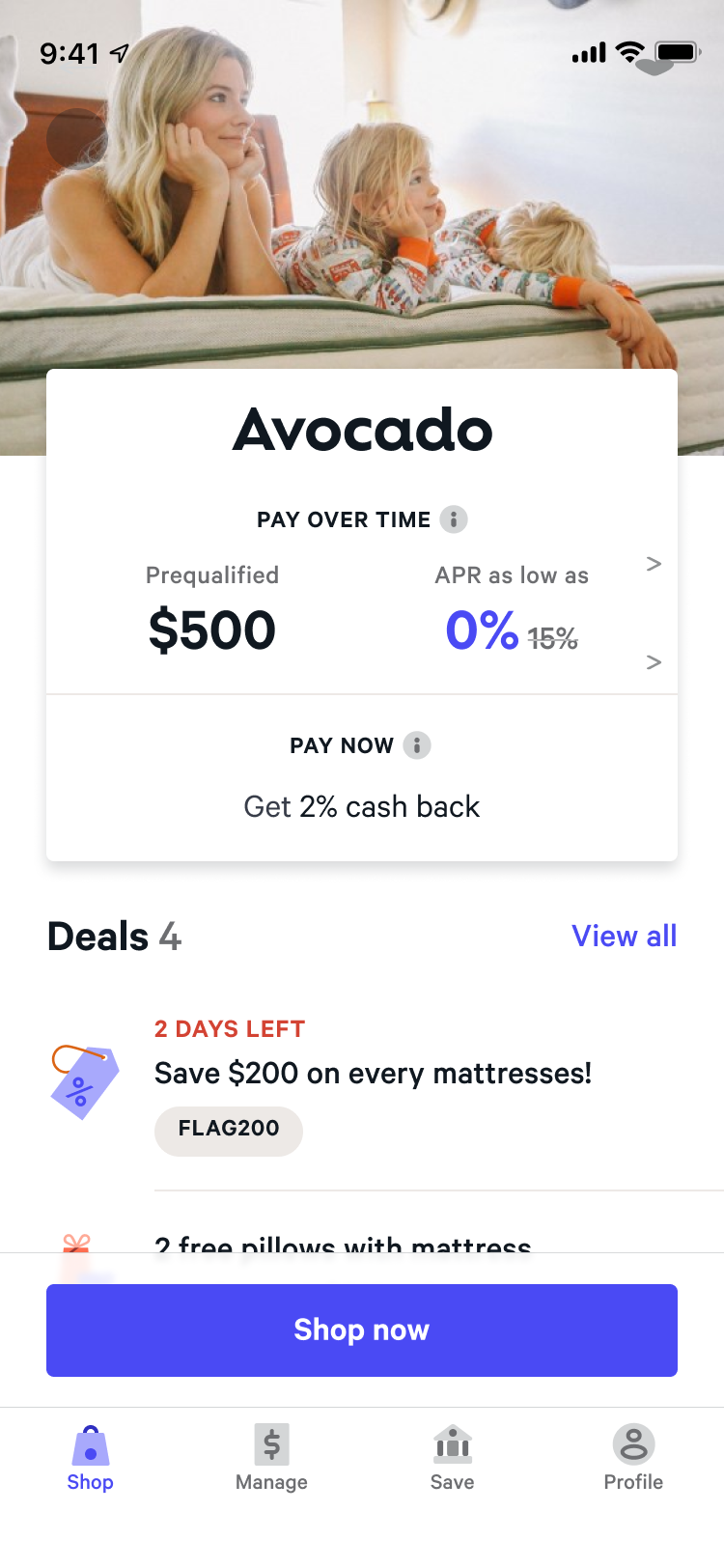This screenshot has height=1568, width=724.
Task: Open the Save $200 mattresses deal
Action: coord(373,1074)
